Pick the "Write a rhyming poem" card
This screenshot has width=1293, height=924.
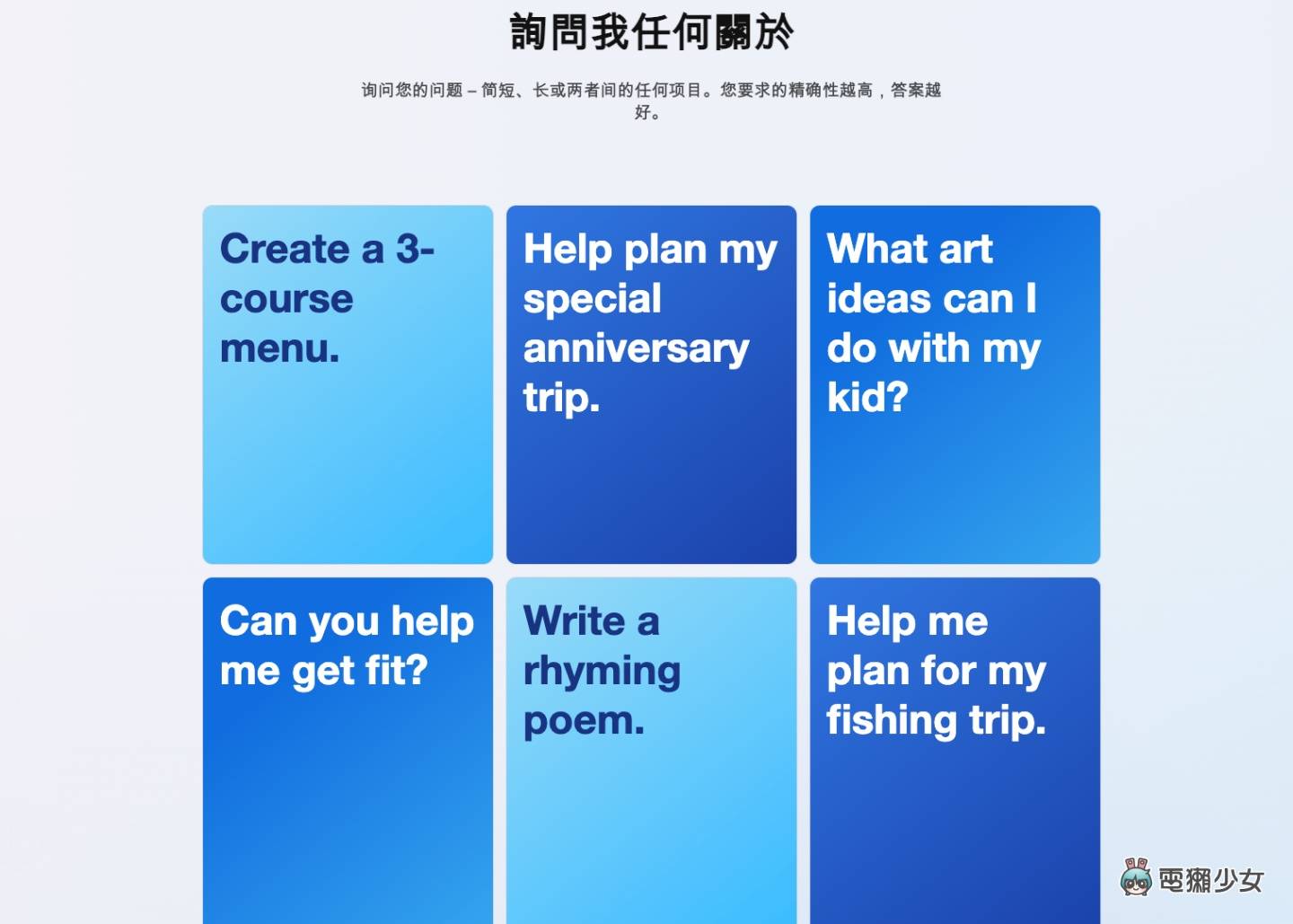(651, 750)
